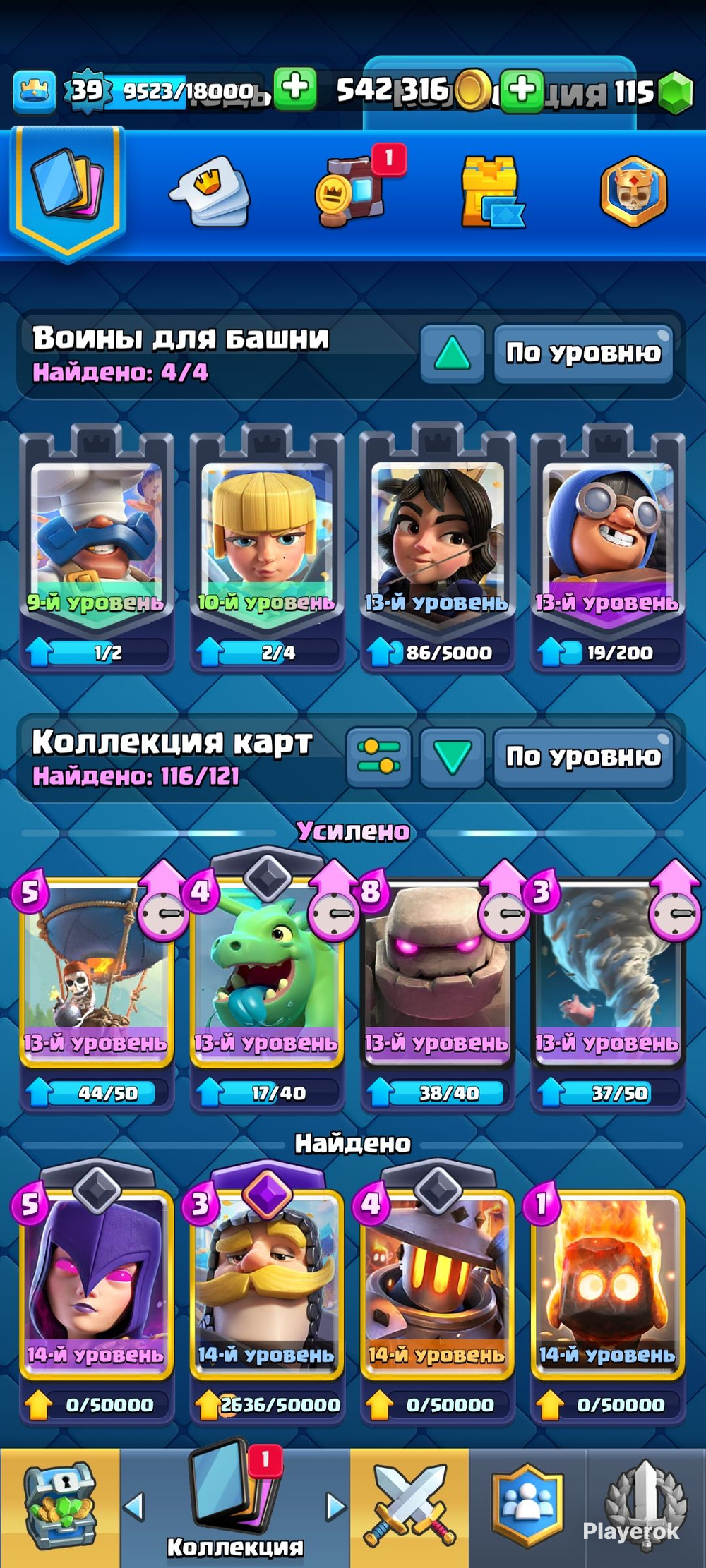The height and width of the screenshot is (1568, 706).
Task: Switch to the tower skins tab
Action: (x=491, y=192)
